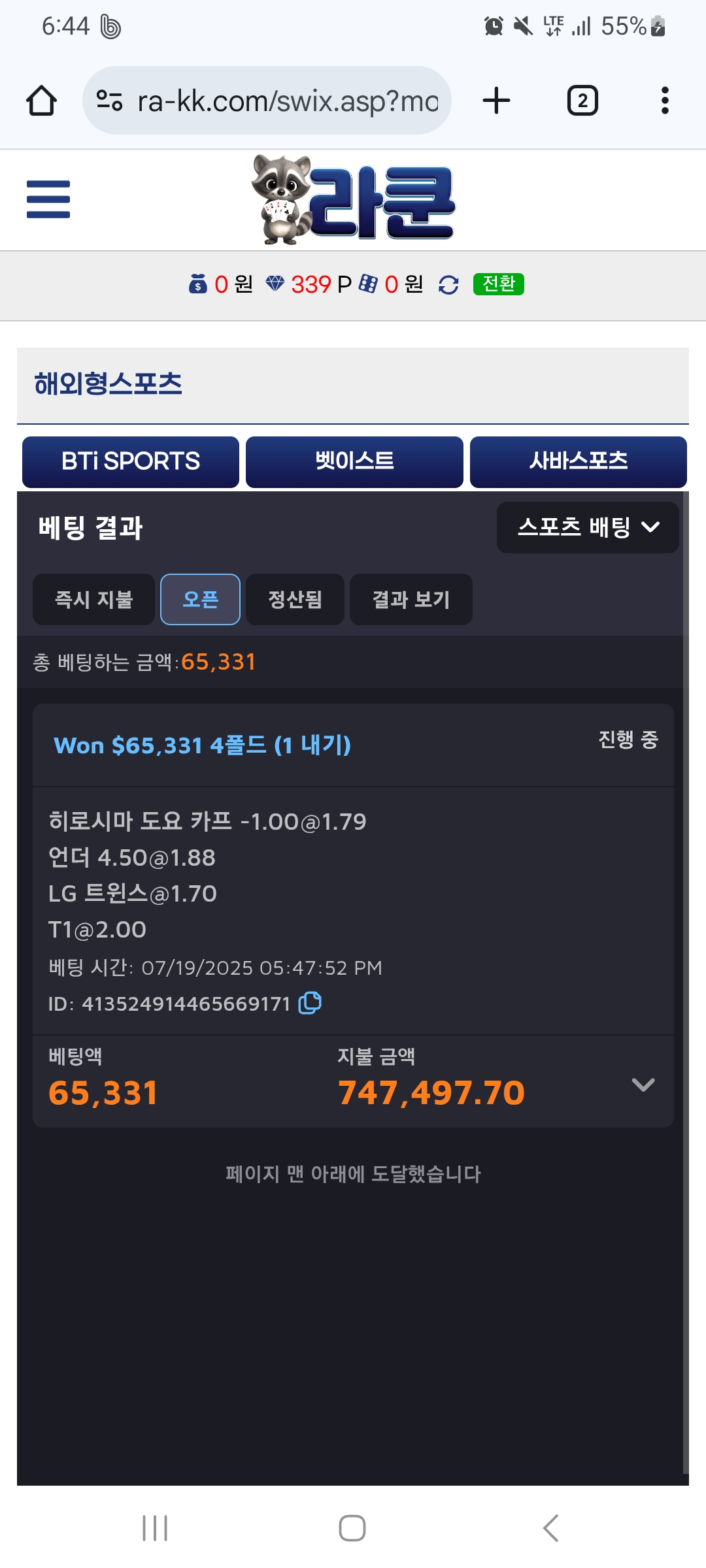706x1568 pixels.
Task: Open the hamburger menu drawer
Action: click(48, 199)
